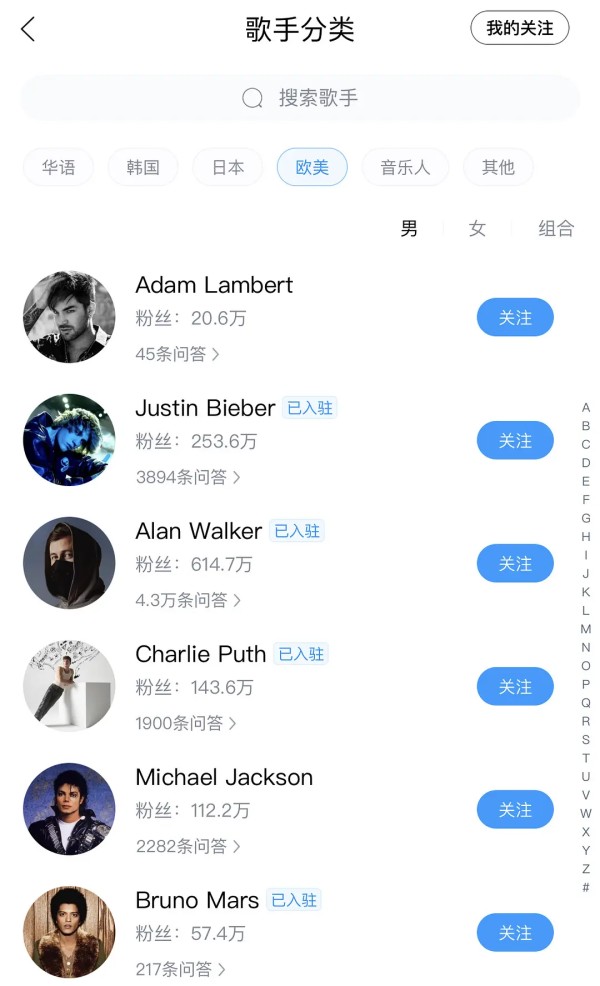Follow Justin Bieber

pyautogui.click(x=515, y=440)
